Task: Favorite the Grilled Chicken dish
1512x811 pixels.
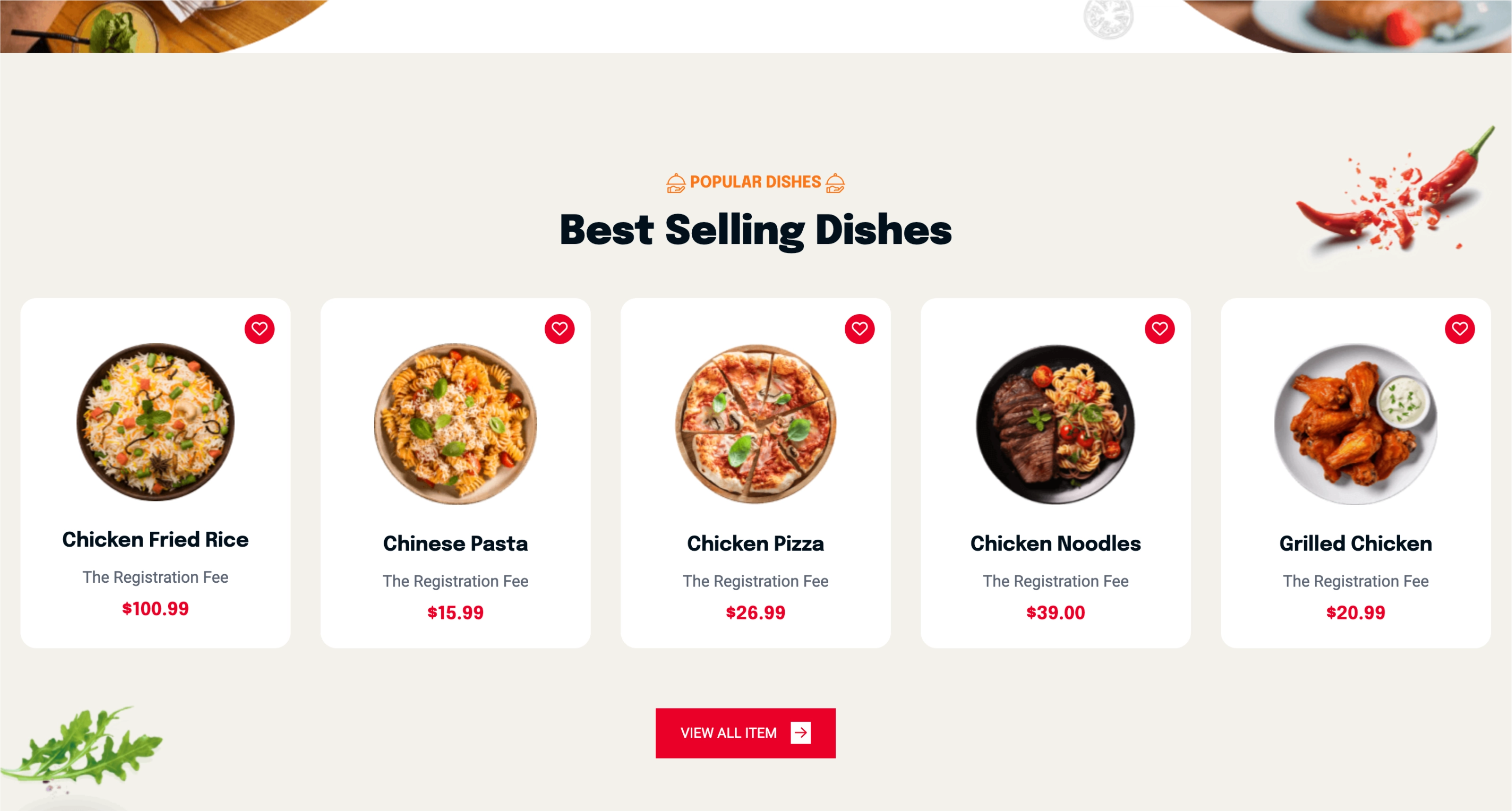Action: click(1459, 329)
